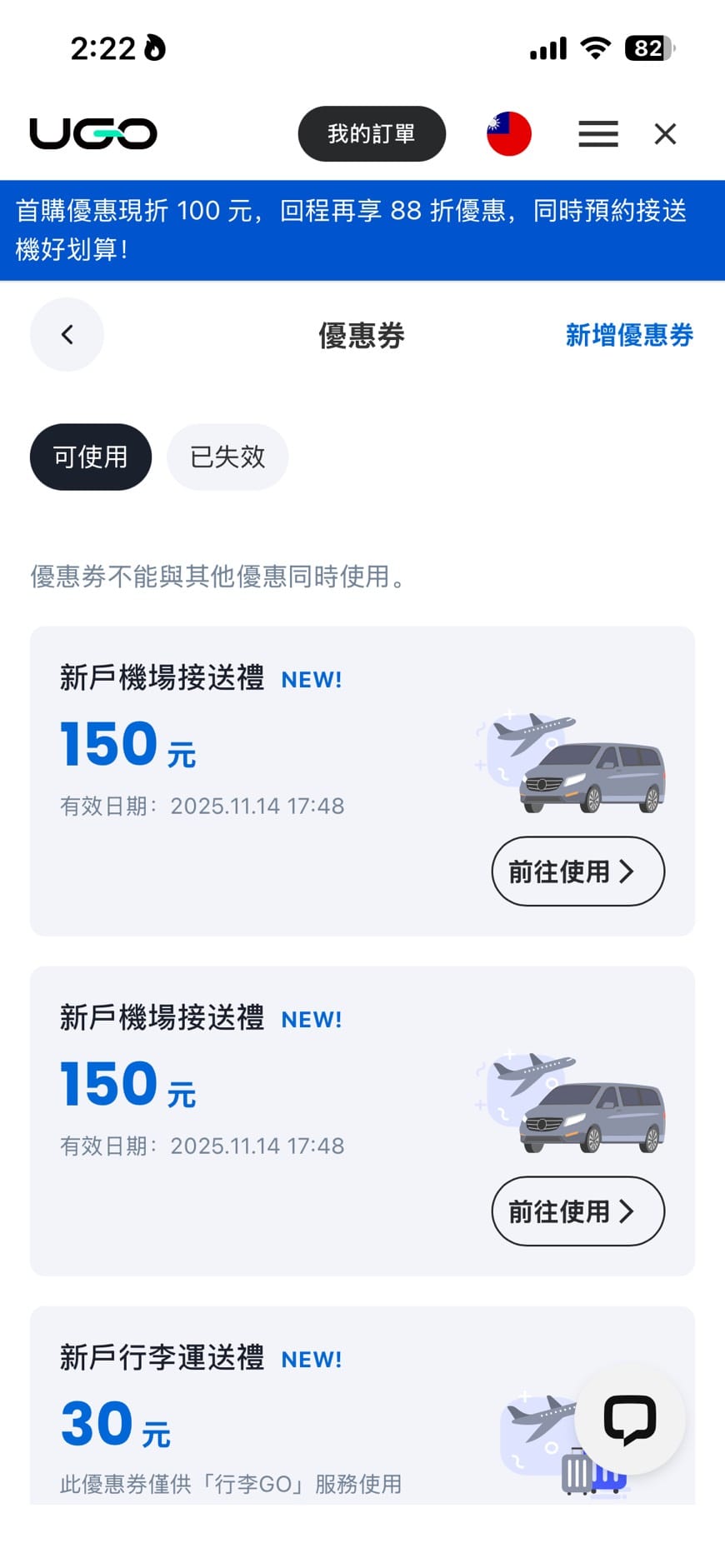Change region via the flag icon
Viewport: 725px width, 1568px height.
509,133
